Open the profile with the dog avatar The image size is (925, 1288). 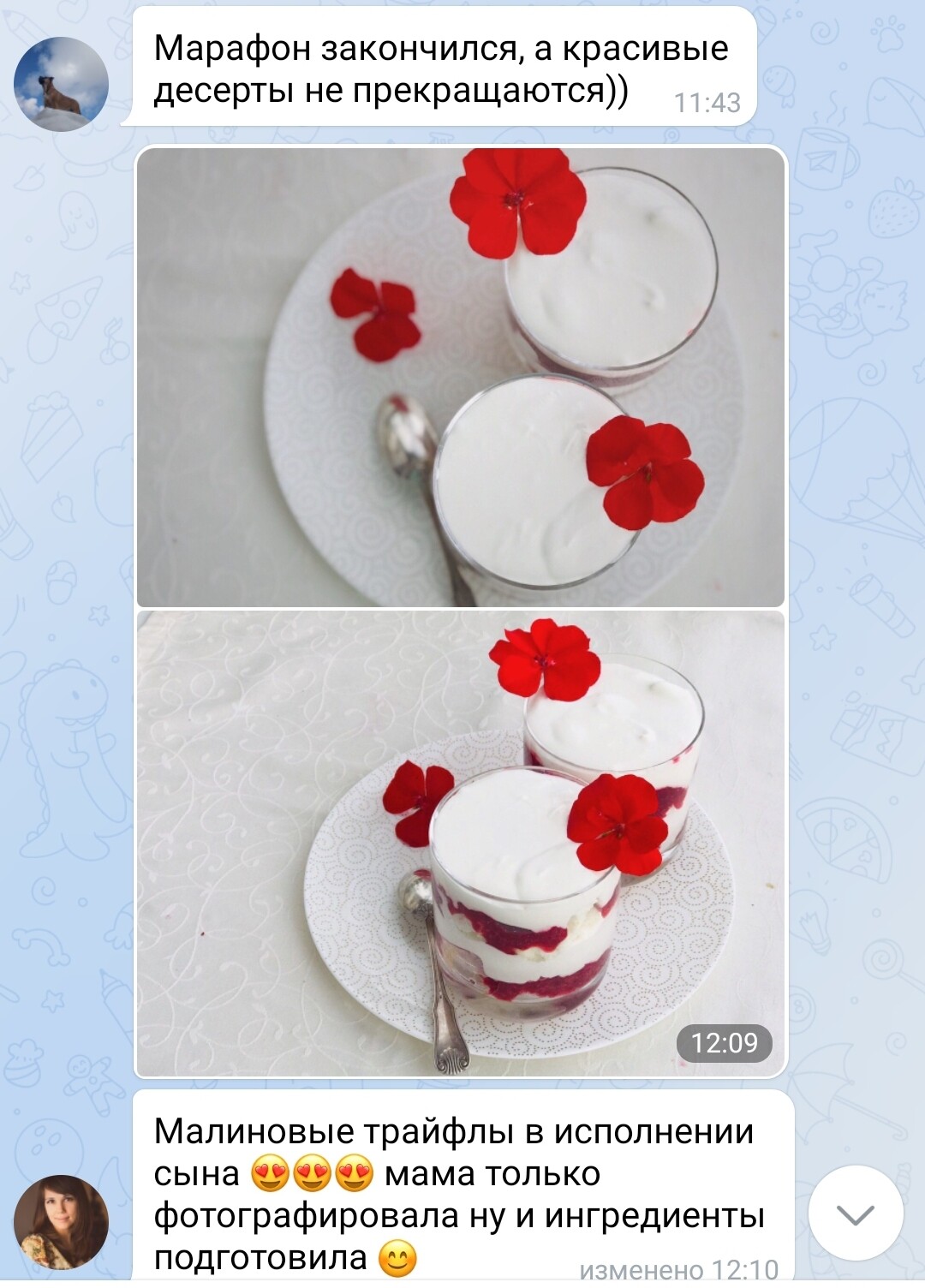61,84
